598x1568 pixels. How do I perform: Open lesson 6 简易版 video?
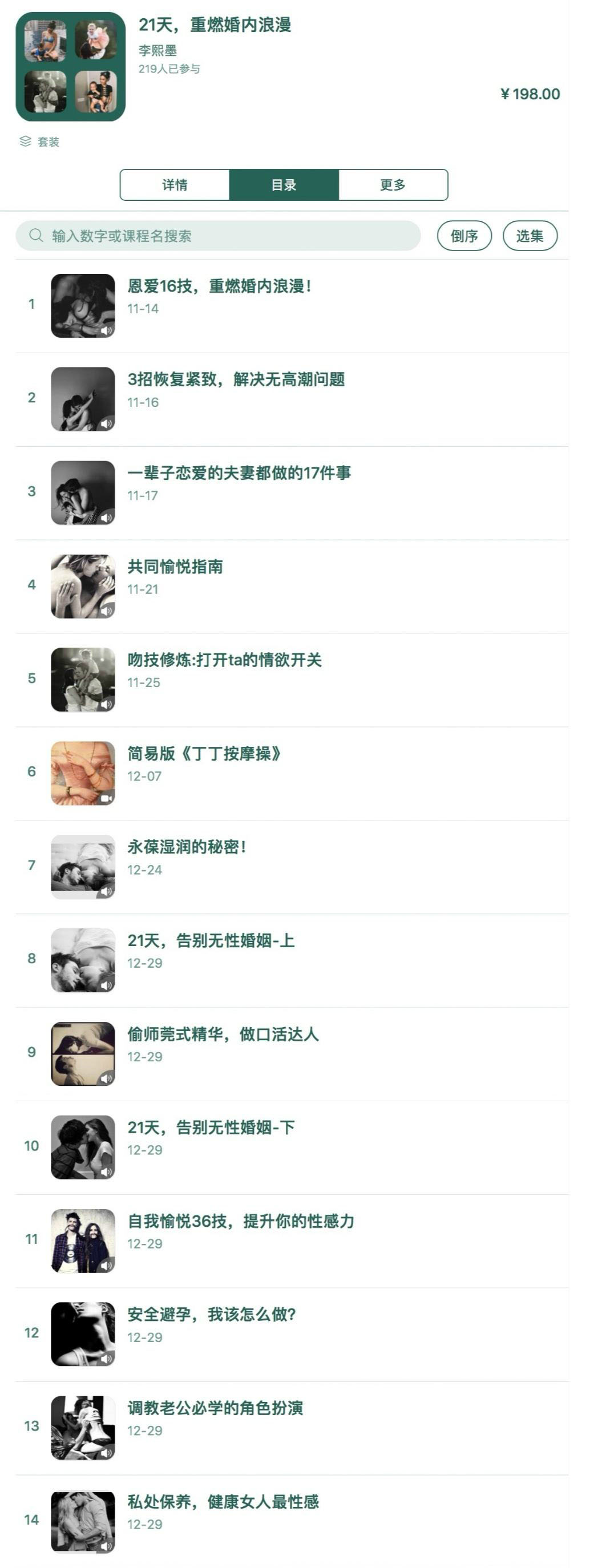[203, 754]
